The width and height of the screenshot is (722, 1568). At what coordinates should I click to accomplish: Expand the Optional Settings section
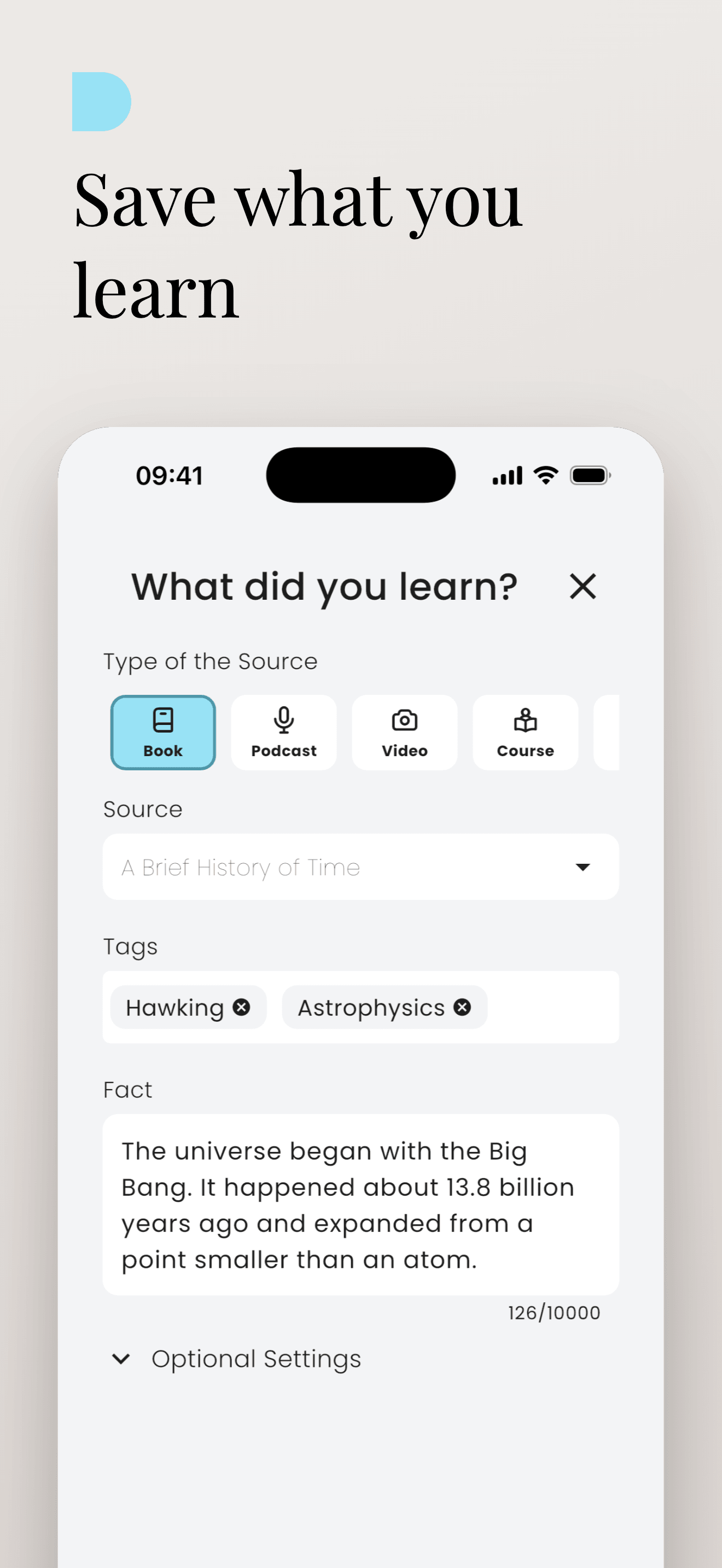click(x=255, y=1358)
